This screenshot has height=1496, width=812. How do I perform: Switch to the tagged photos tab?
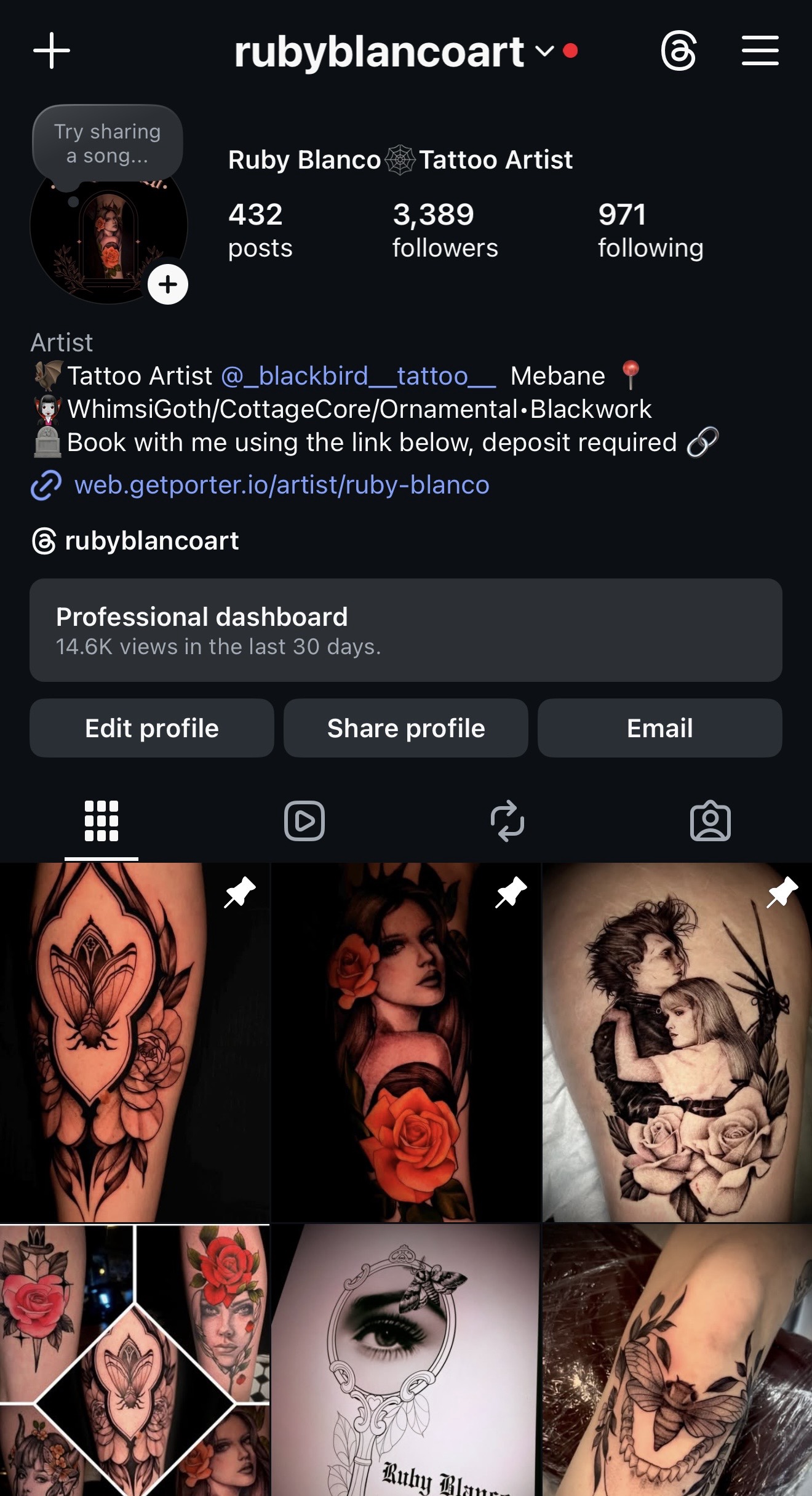[x=710, y=820]
